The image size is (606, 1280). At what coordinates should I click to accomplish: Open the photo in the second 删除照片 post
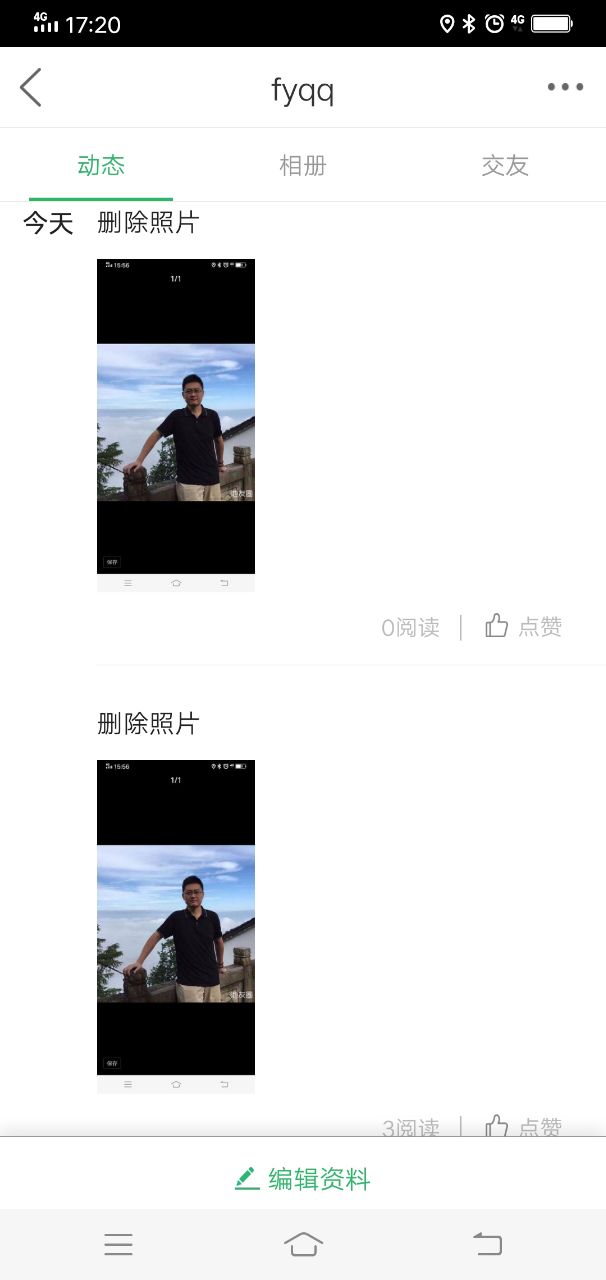click(x=176, y=926)
